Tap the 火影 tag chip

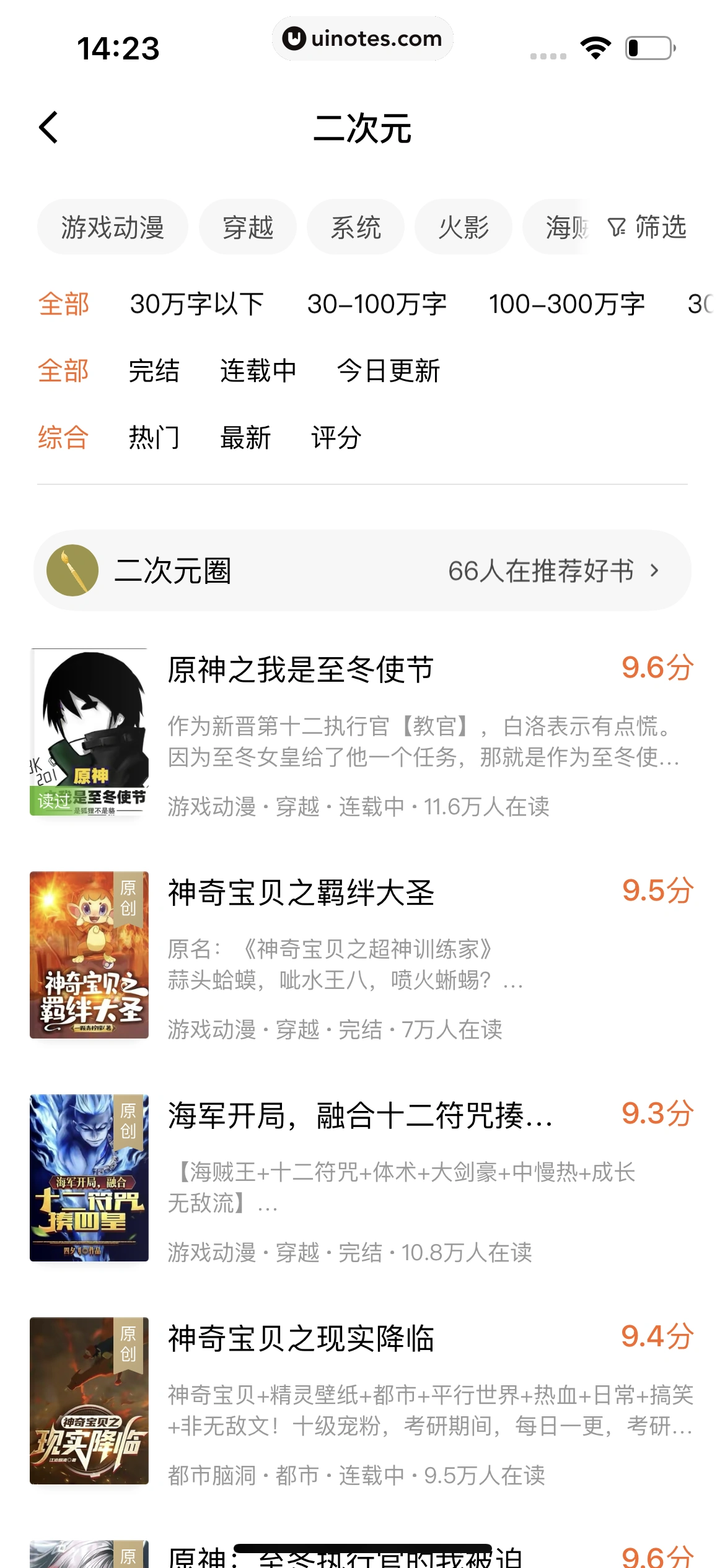click(463, 227)
